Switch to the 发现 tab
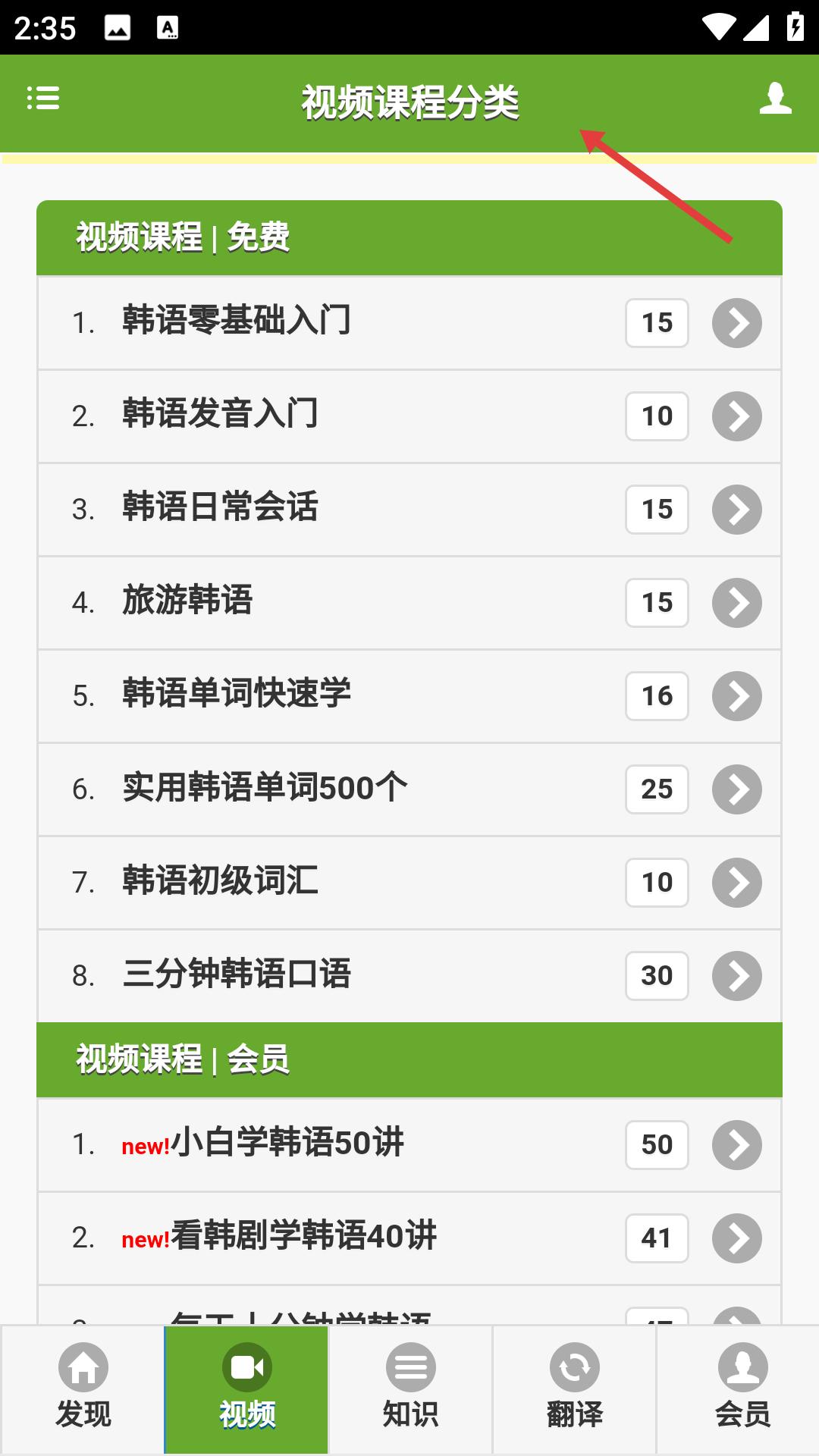 tap(83, 1389)
